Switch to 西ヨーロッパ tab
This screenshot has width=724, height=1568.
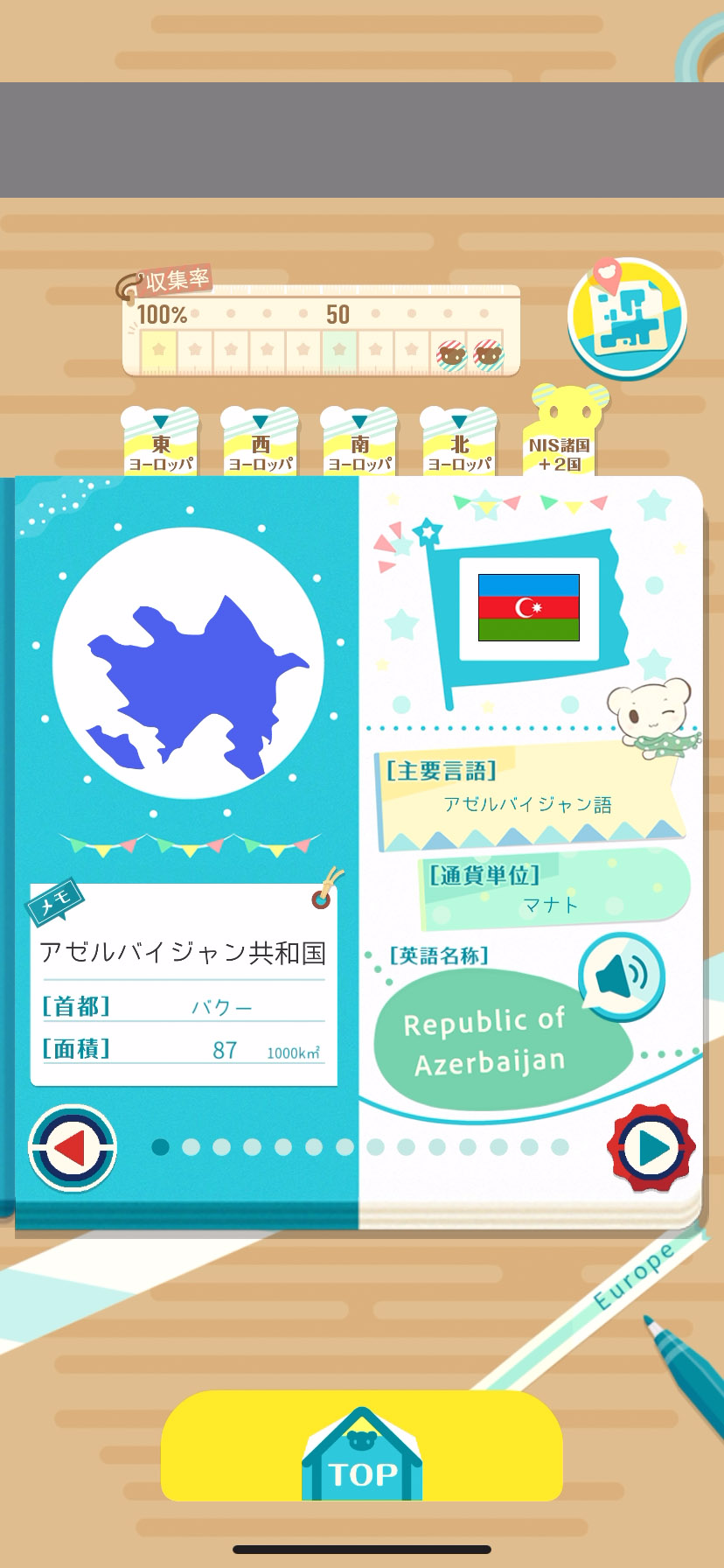click(260, 446)
